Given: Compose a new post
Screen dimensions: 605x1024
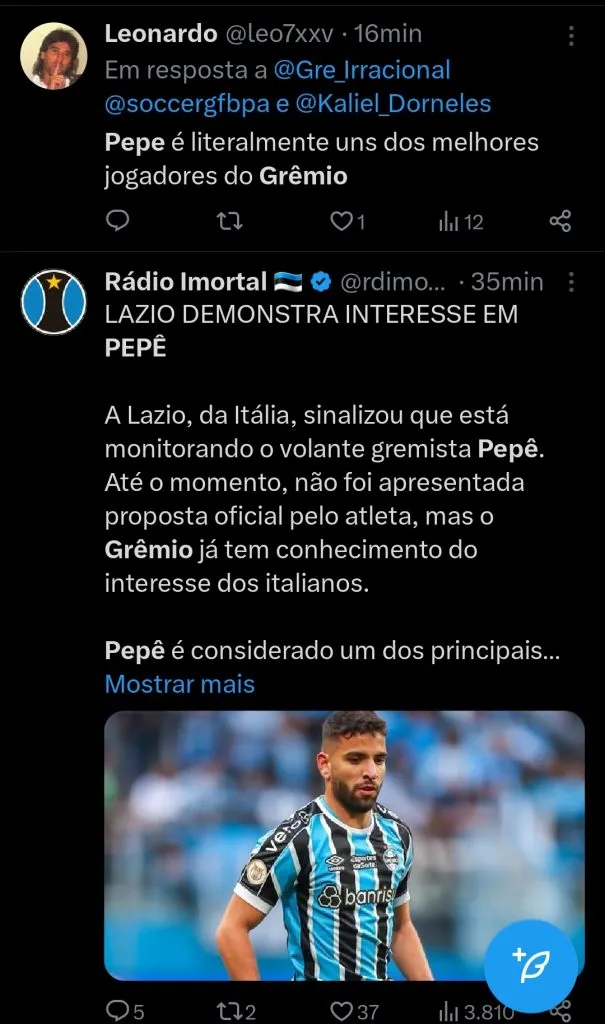Looking at the screenshot, I should pyautogui.click(x=531, y=965).
